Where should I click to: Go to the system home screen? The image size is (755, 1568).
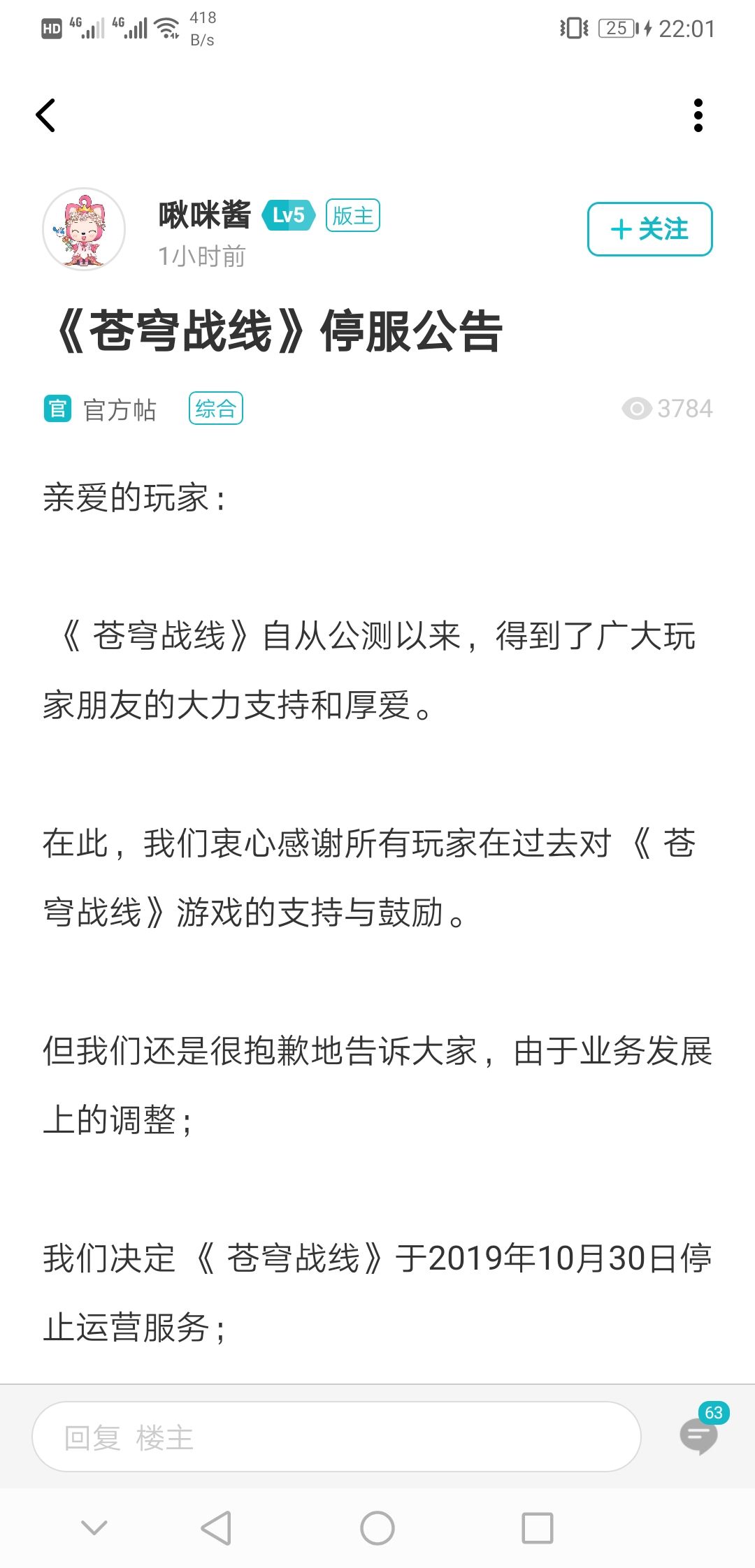click(377, 1528)
